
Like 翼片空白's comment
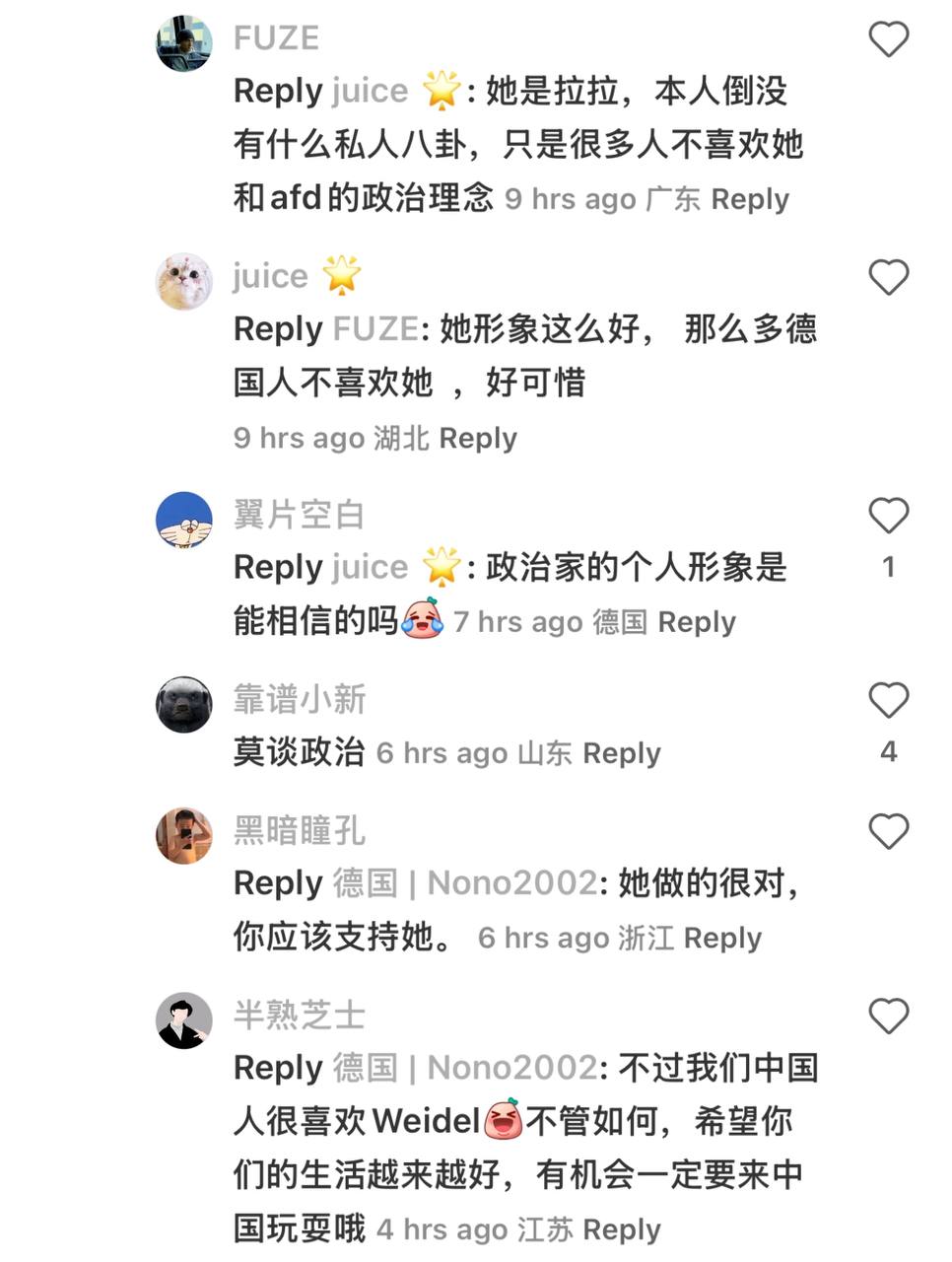click(x=888, y=516)
